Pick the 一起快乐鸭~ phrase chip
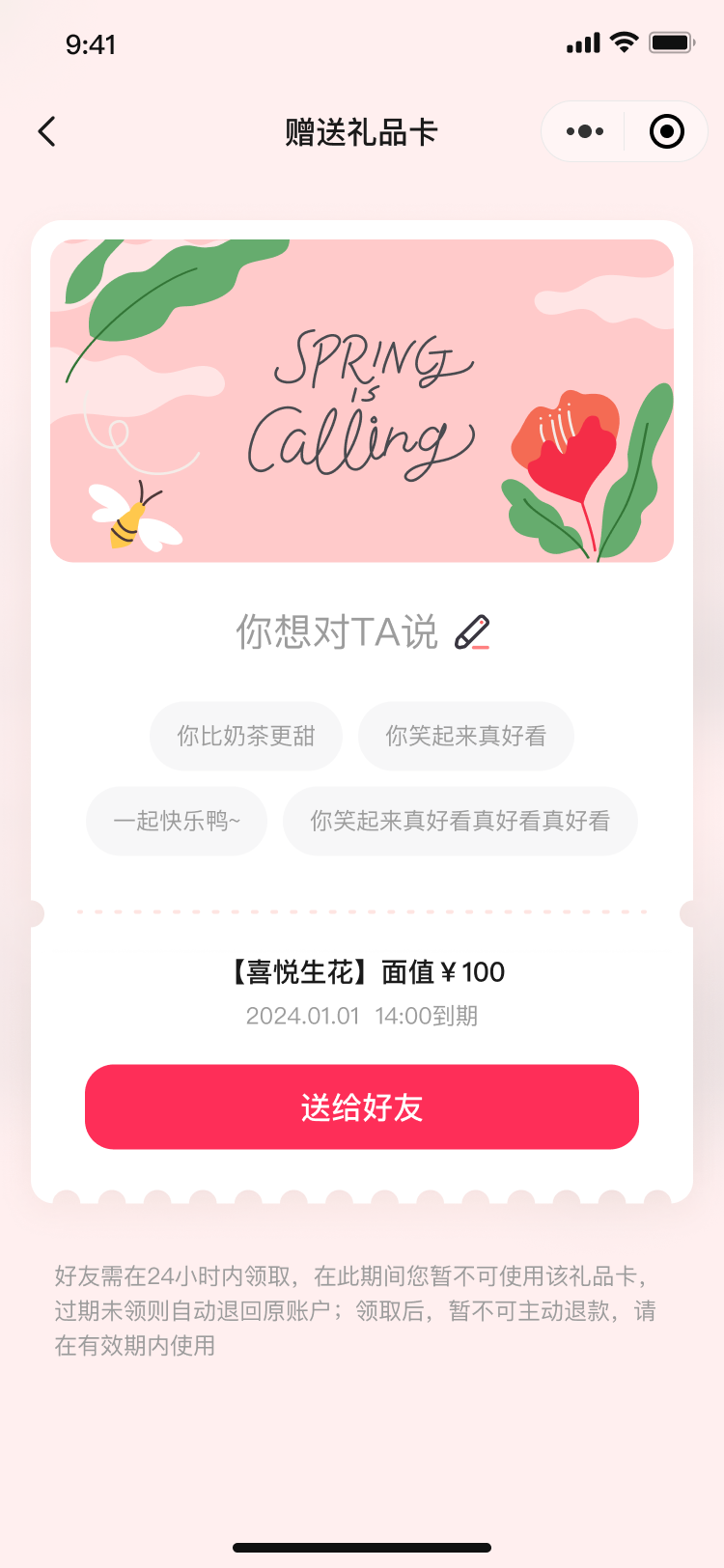724x1568 pixels. (x=177, y=821)
